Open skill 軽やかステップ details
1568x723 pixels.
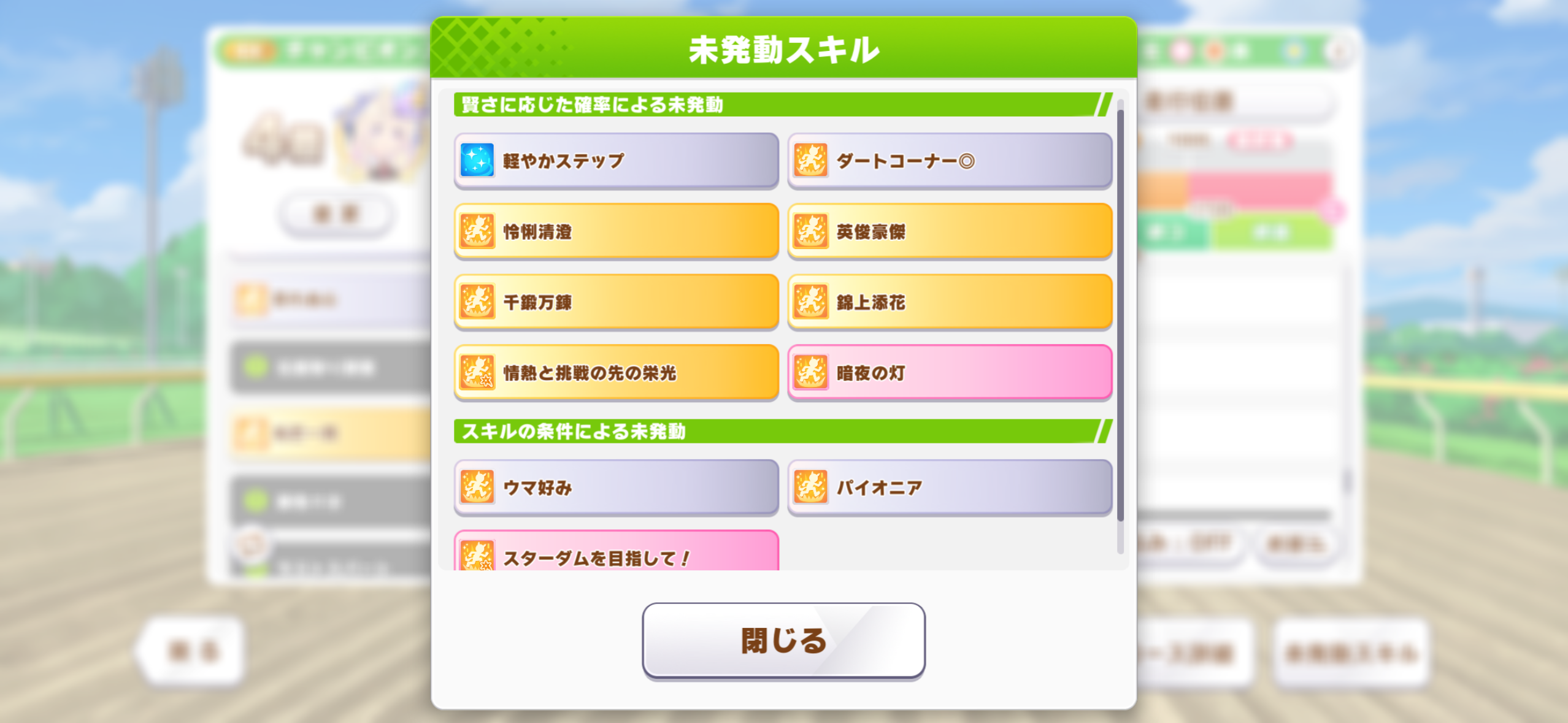(x=616, y=161)
